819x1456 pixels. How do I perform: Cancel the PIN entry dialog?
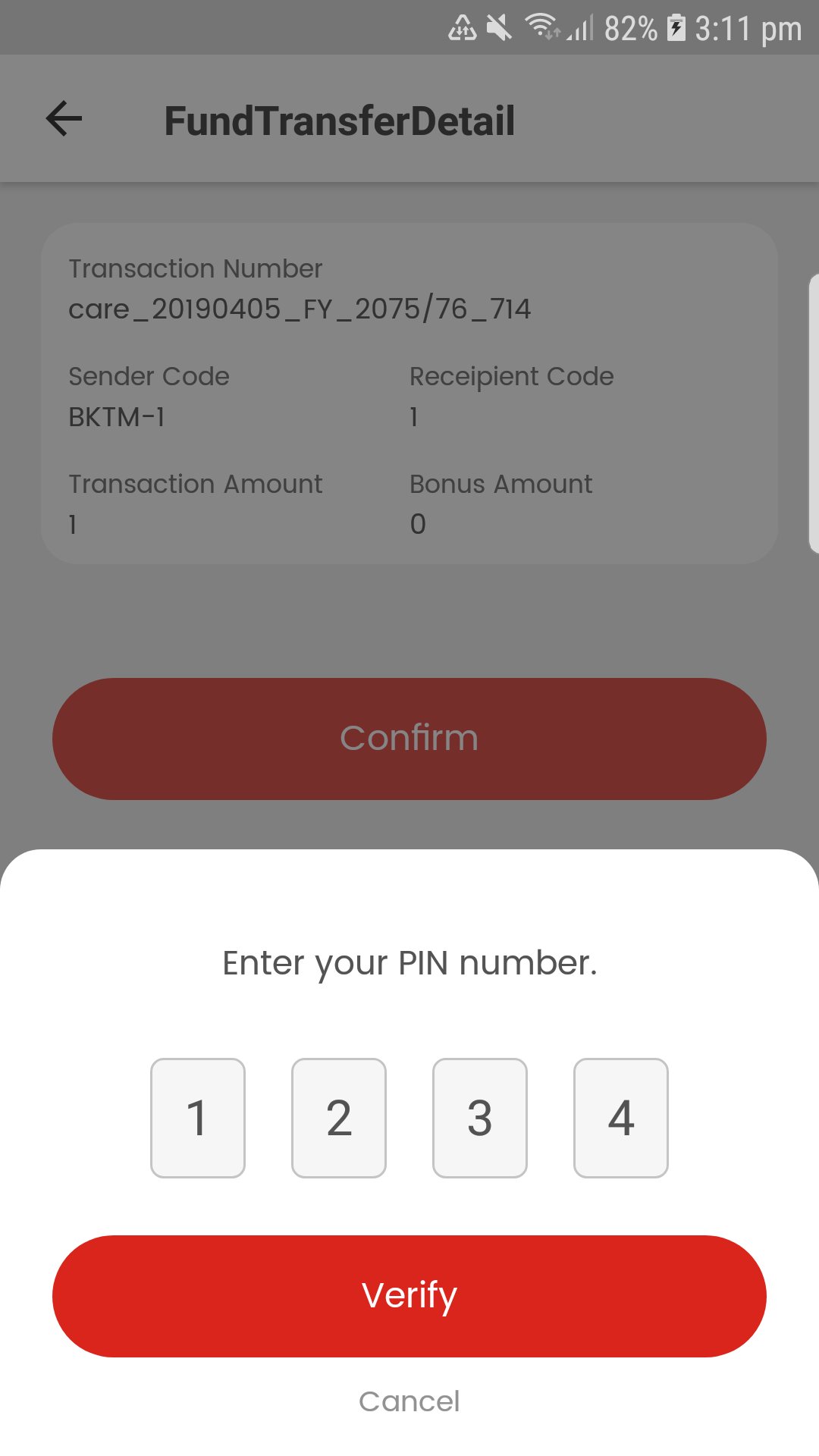409,1401
